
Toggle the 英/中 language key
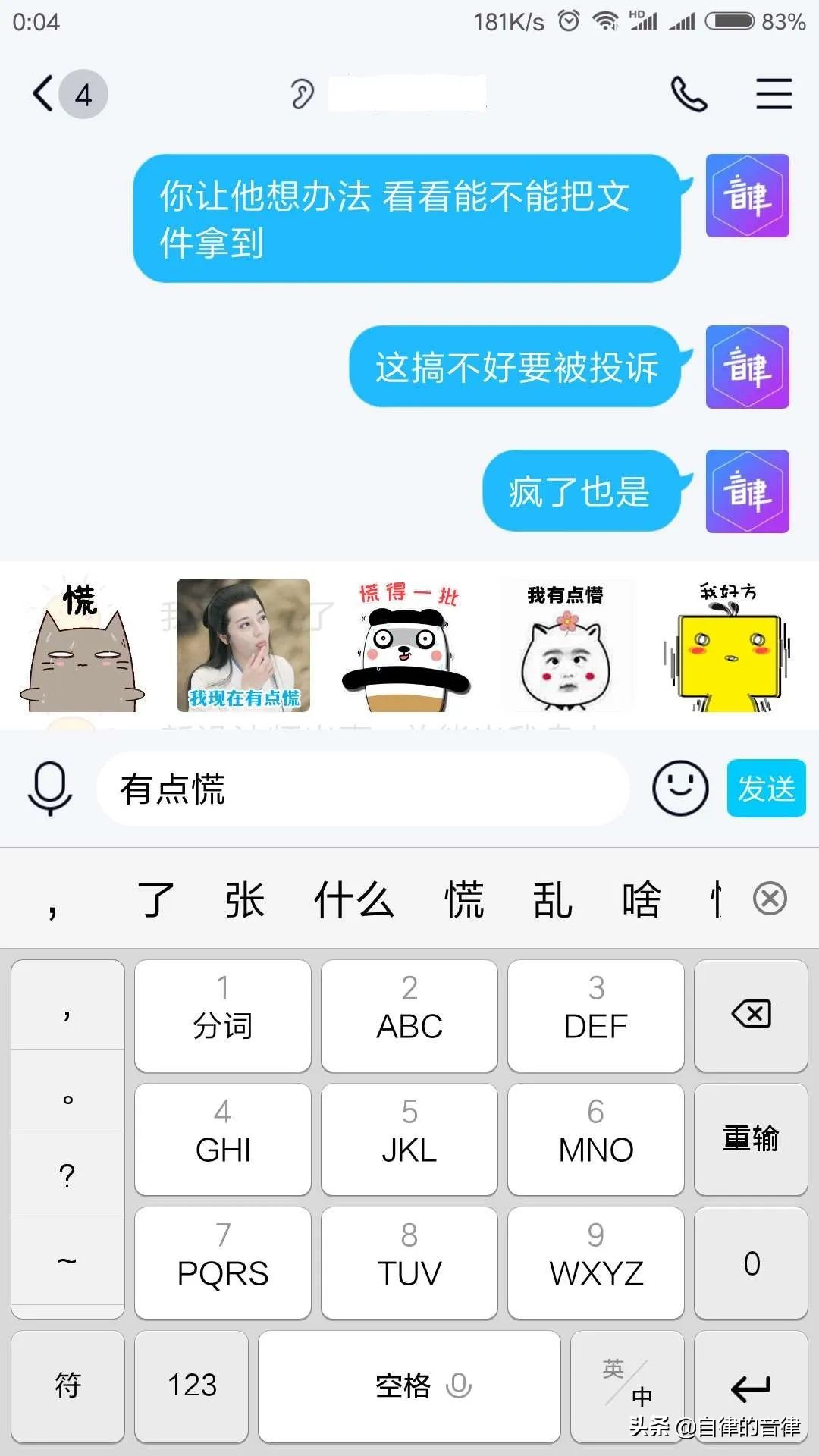pos(627,1385)
